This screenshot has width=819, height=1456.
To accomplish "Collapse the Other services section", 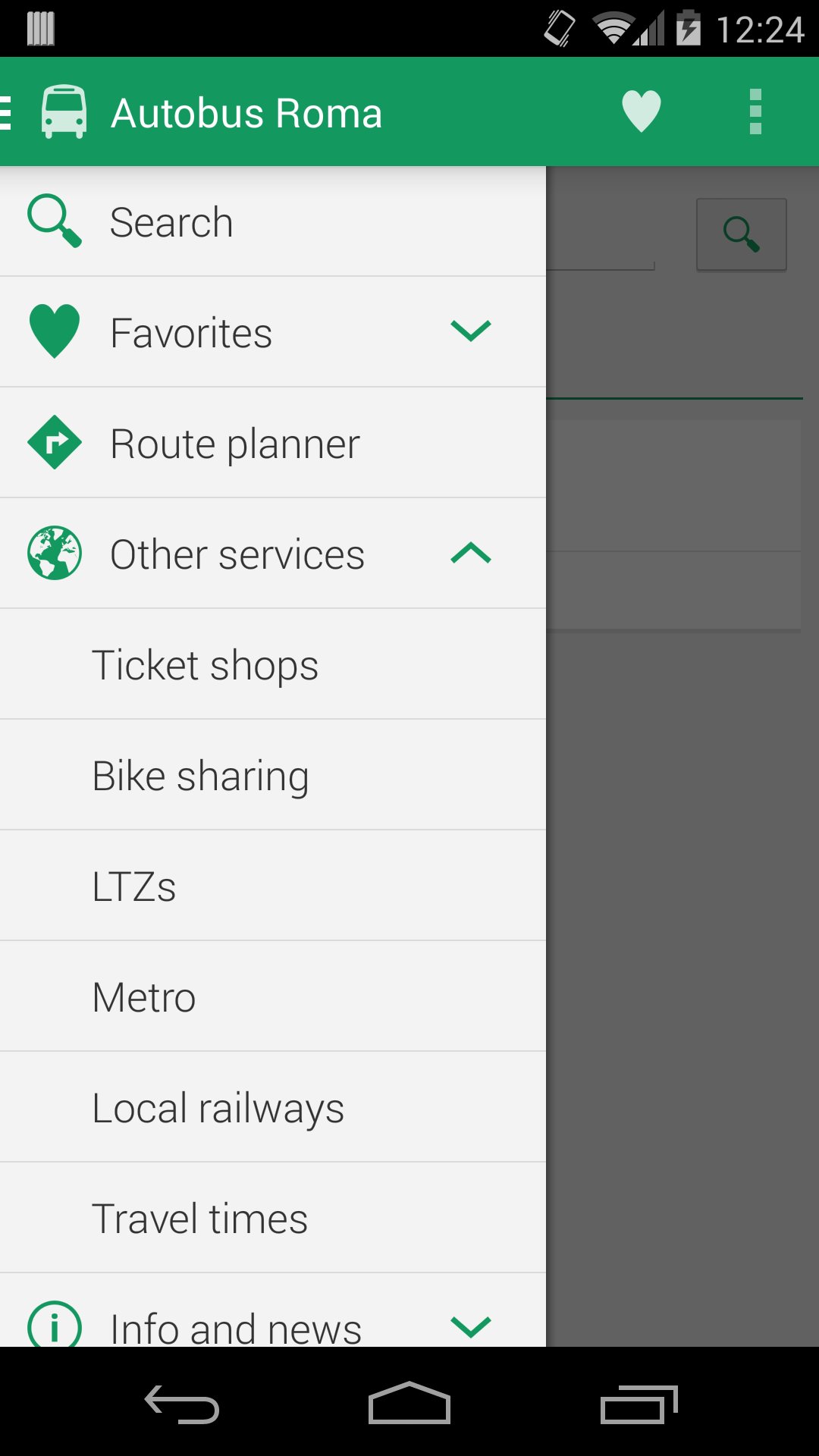I will (x=273, y=554).
